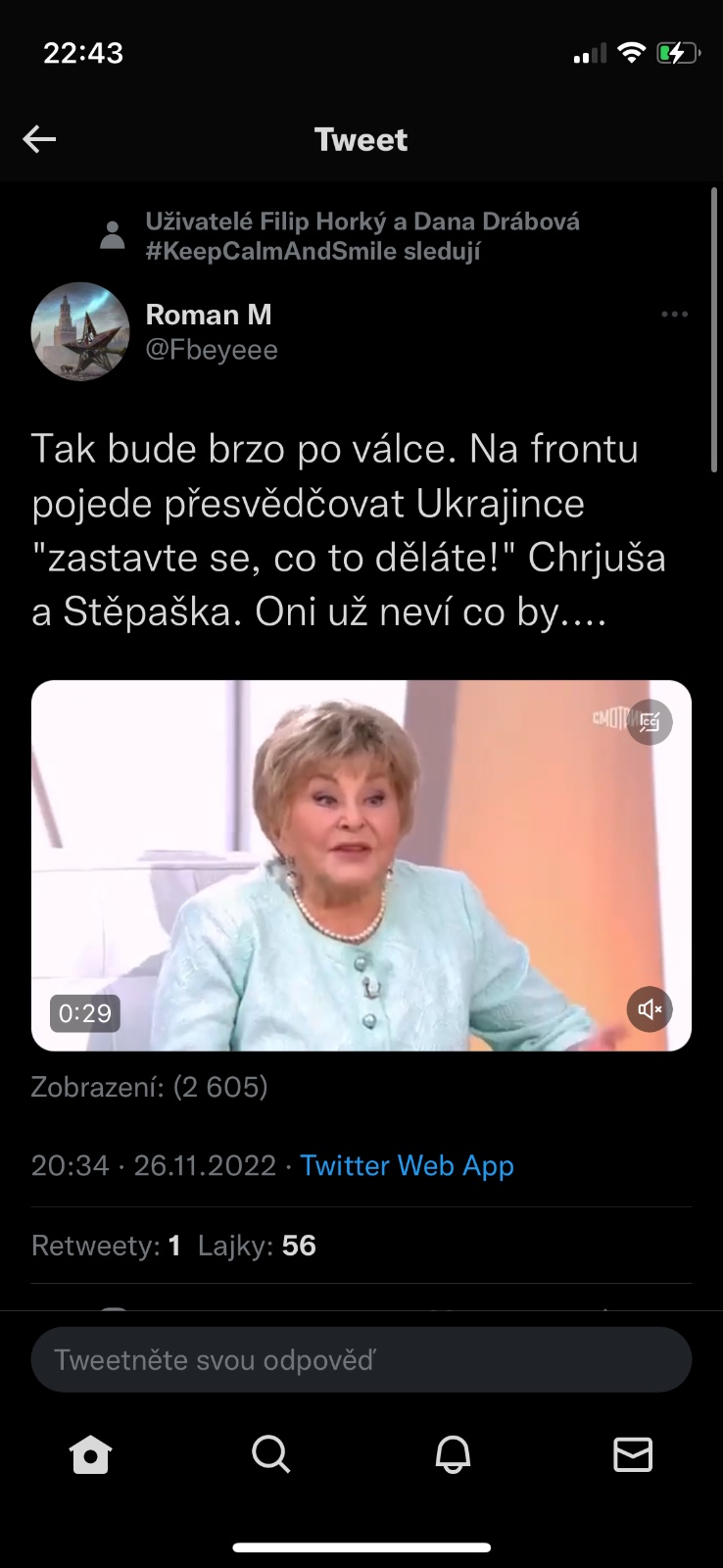The image size is (723, 1568).
Task: View the 56 likes list
Action: (257, 1246)
